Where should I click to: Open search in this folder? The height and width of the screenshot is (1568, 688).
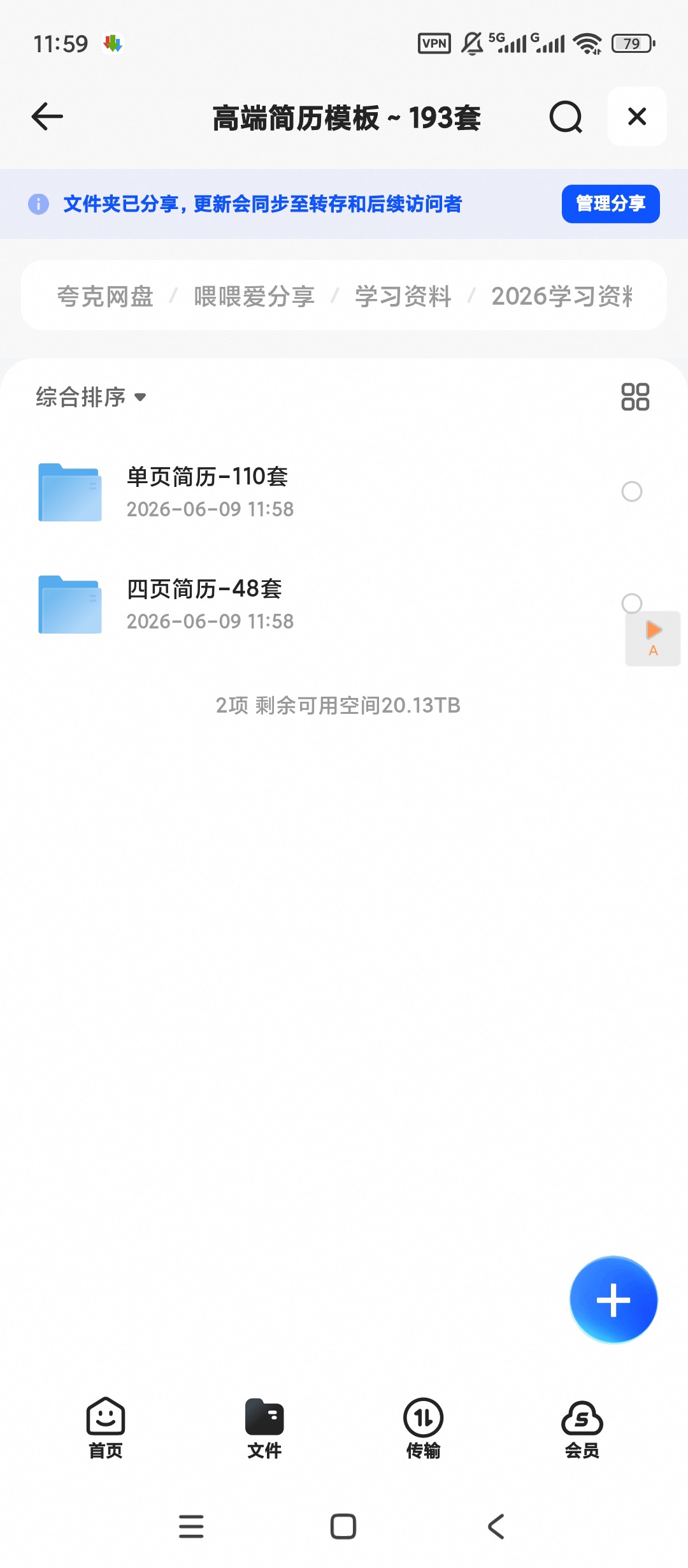point(566,117)
